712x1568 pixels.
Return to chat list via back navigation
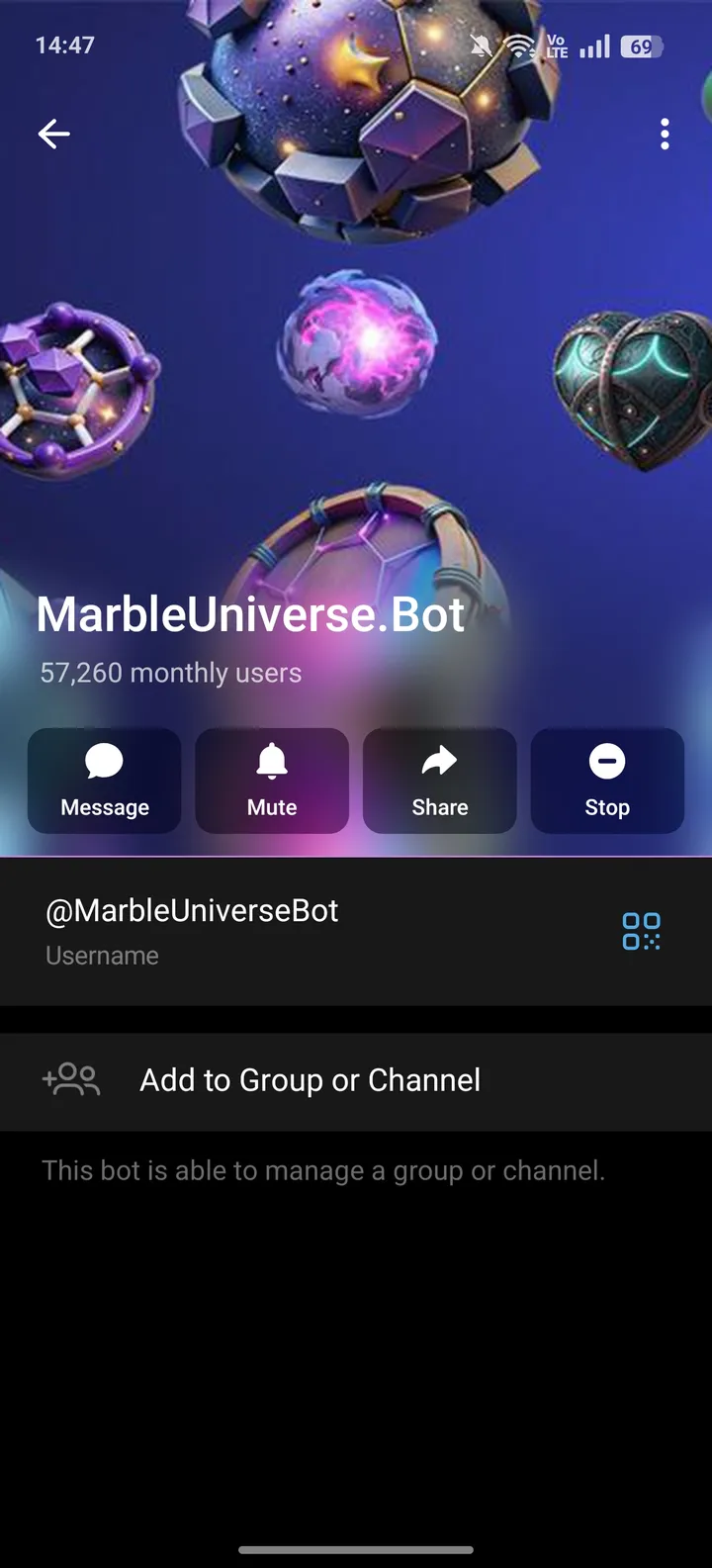pos(53,134)
